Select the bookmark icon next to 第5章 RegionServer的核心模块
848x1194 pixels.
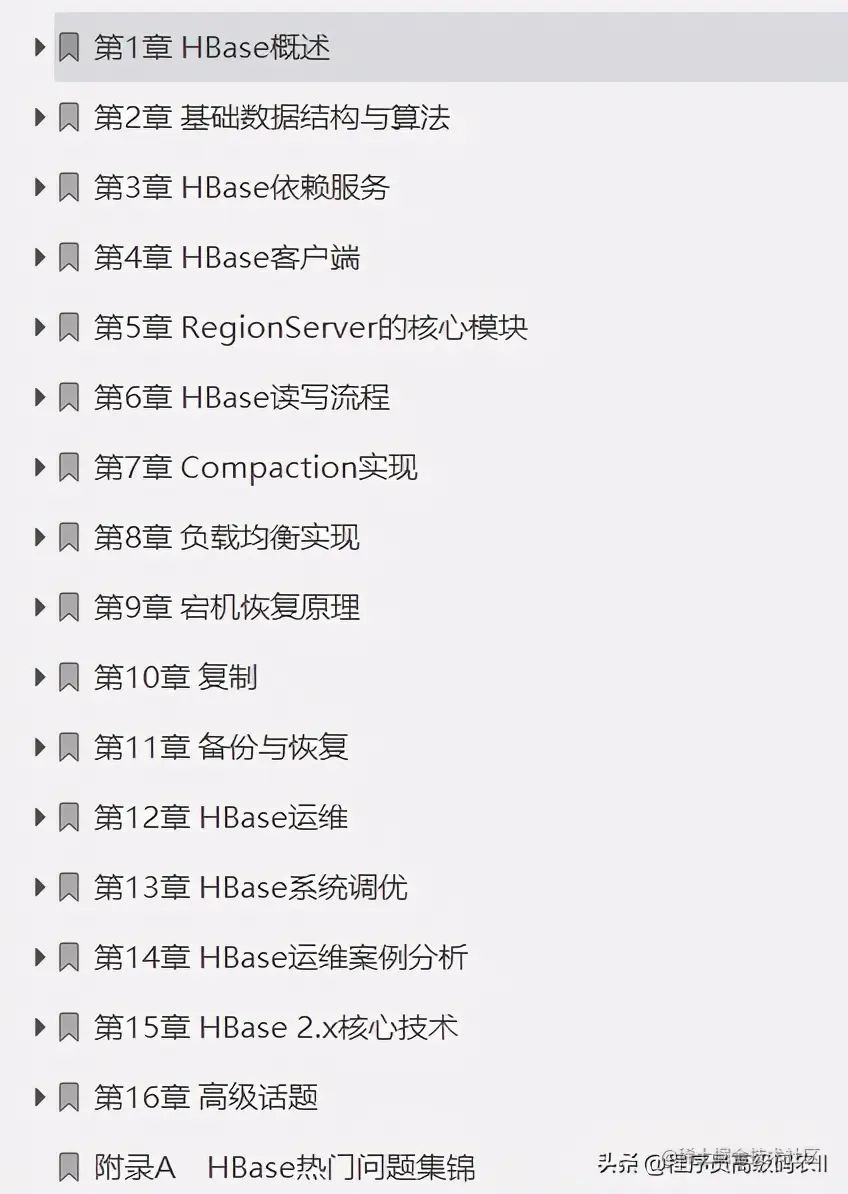[x=67, y=327]
